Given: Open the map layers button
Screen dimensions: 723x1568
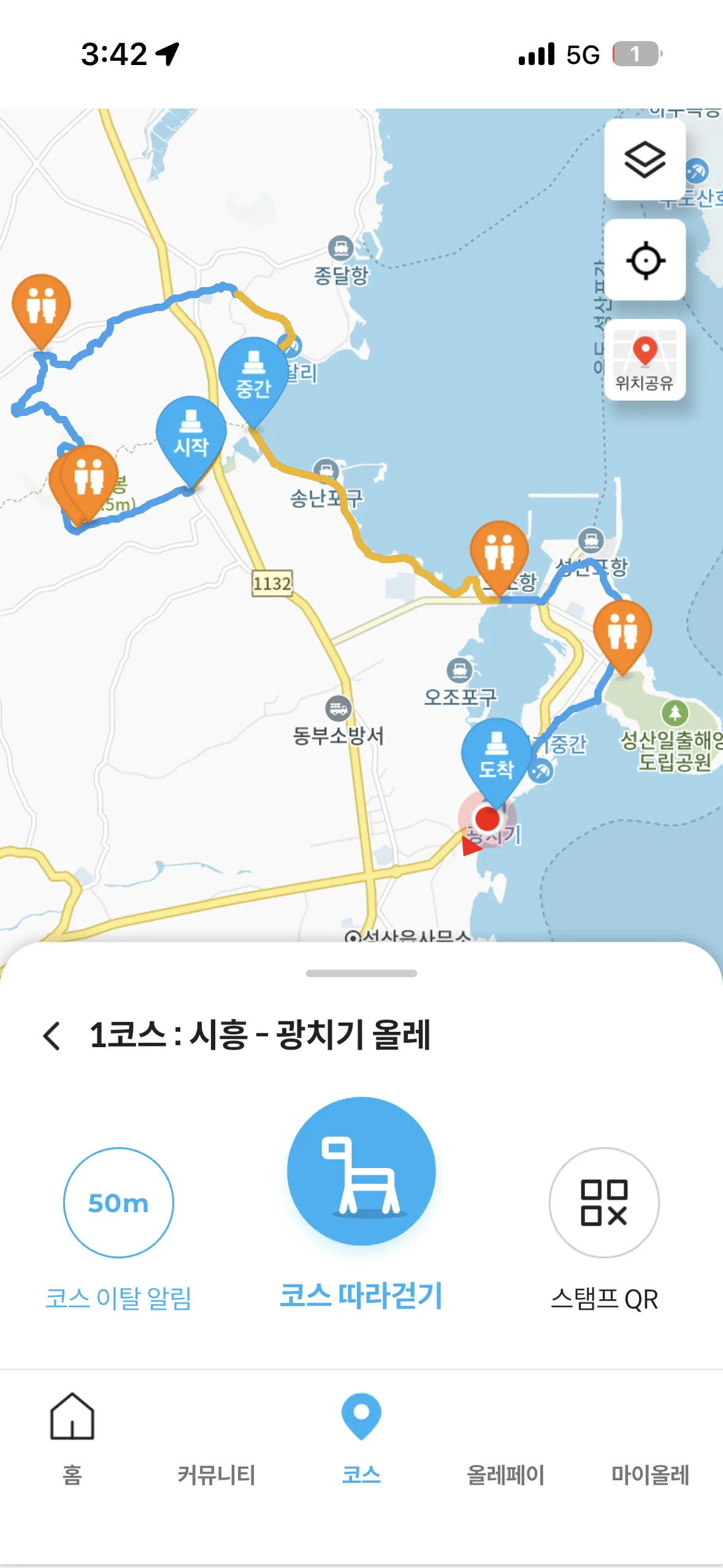Looking at the screenshot, I should tap(645, 159).
